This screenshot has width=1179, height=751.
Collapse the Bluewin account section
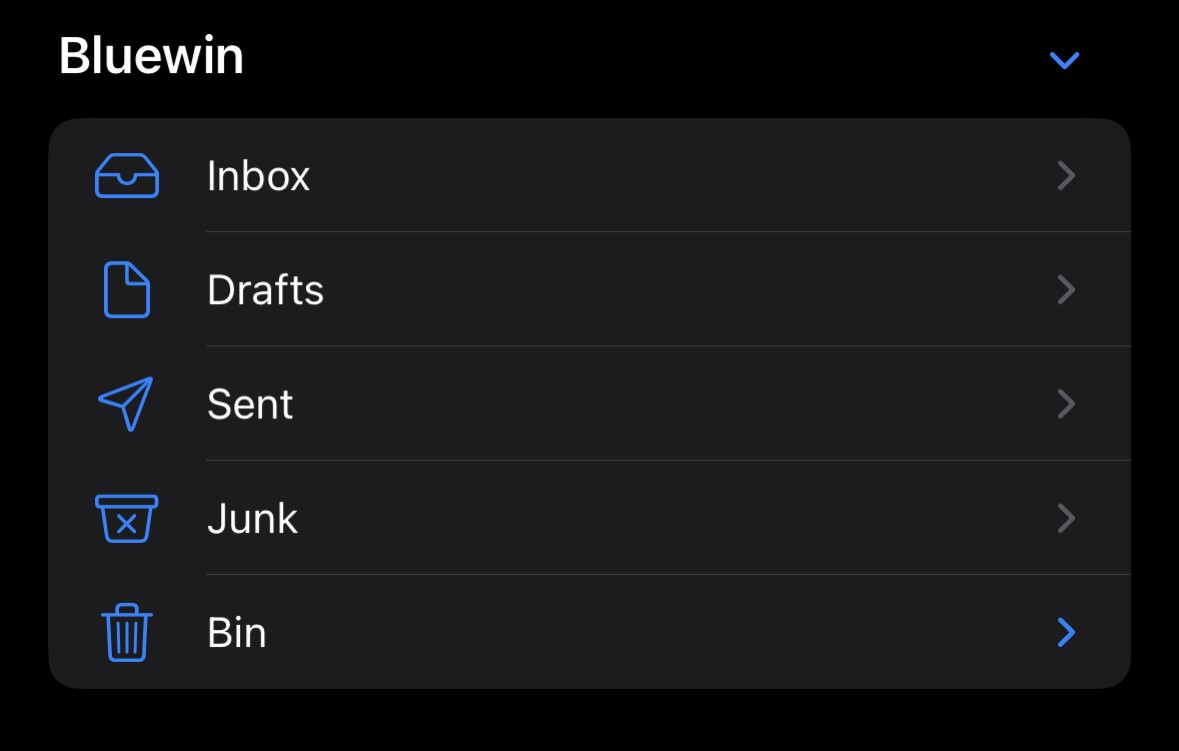1064,60
